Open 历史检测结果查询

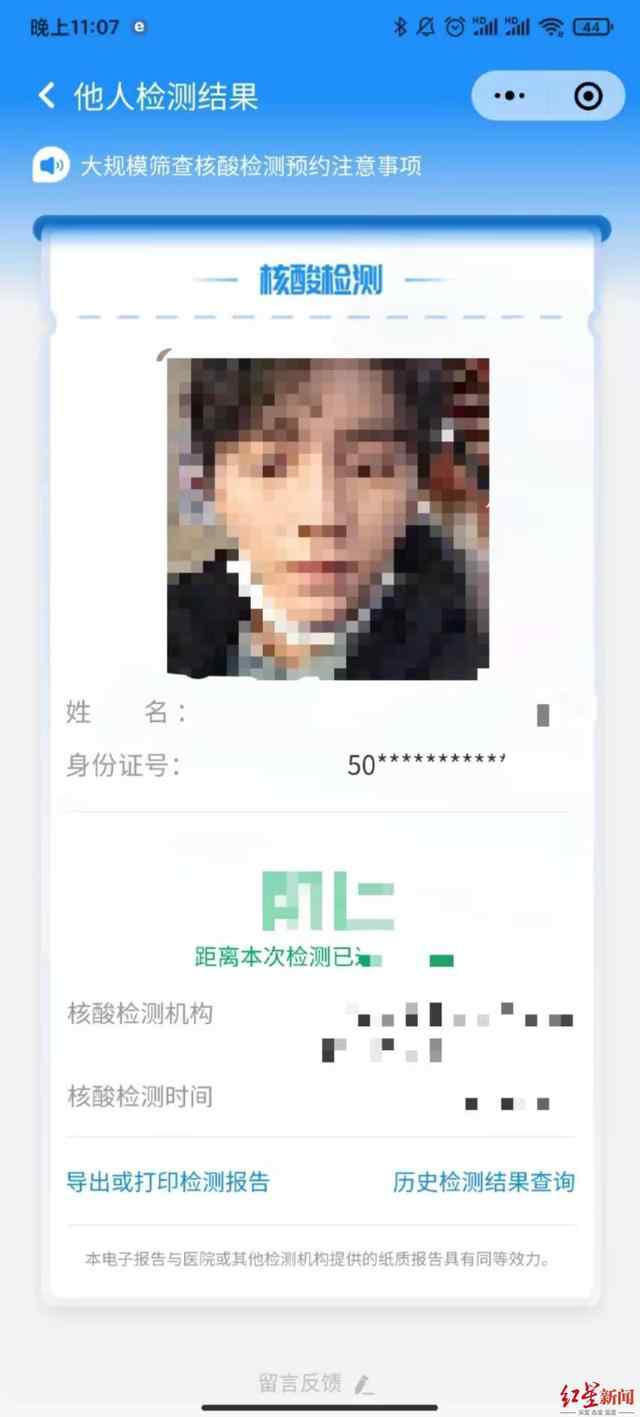coord(484,1181)
